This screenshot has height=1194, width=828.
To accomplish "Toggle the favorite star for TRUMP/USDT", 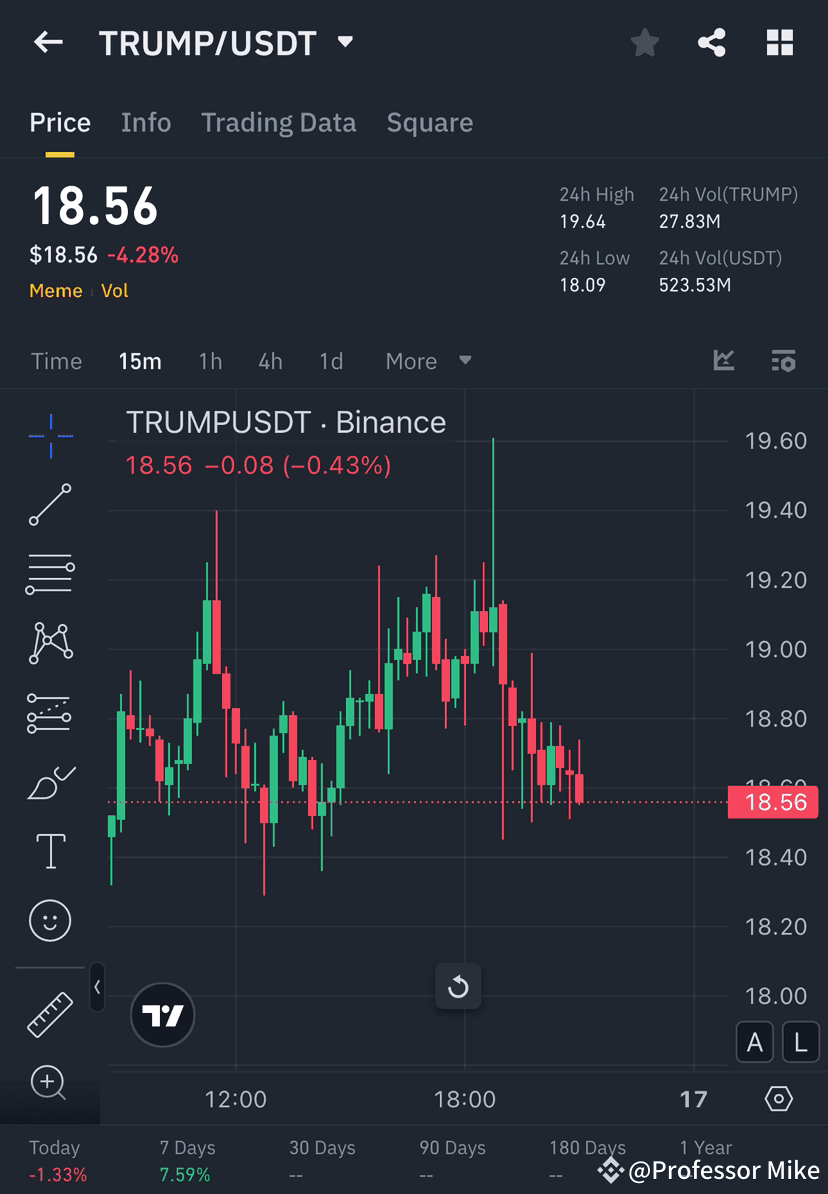I will [x=644, y=42].
